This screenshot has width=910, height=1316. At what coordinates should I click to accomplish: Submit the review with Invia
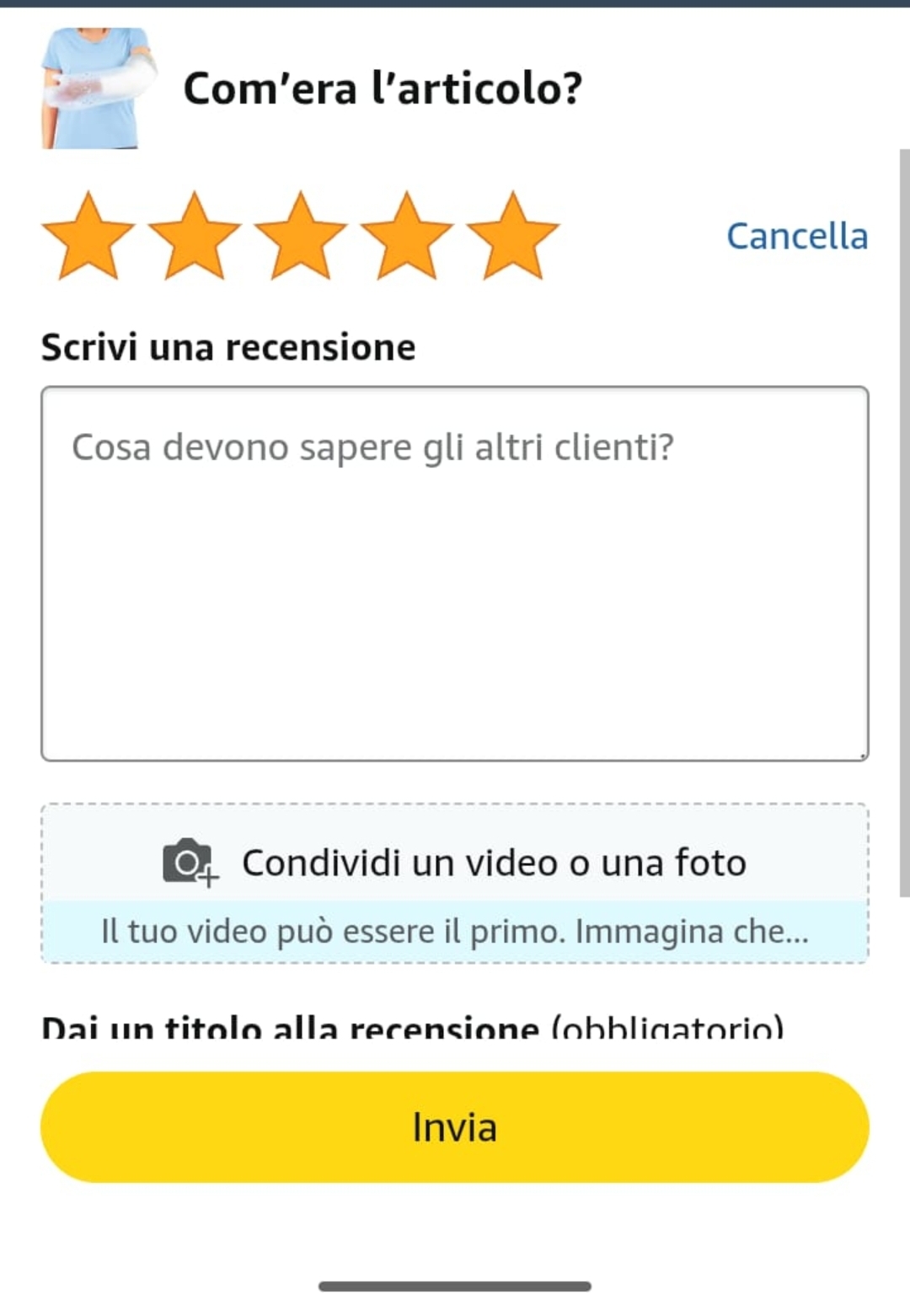454,1126
